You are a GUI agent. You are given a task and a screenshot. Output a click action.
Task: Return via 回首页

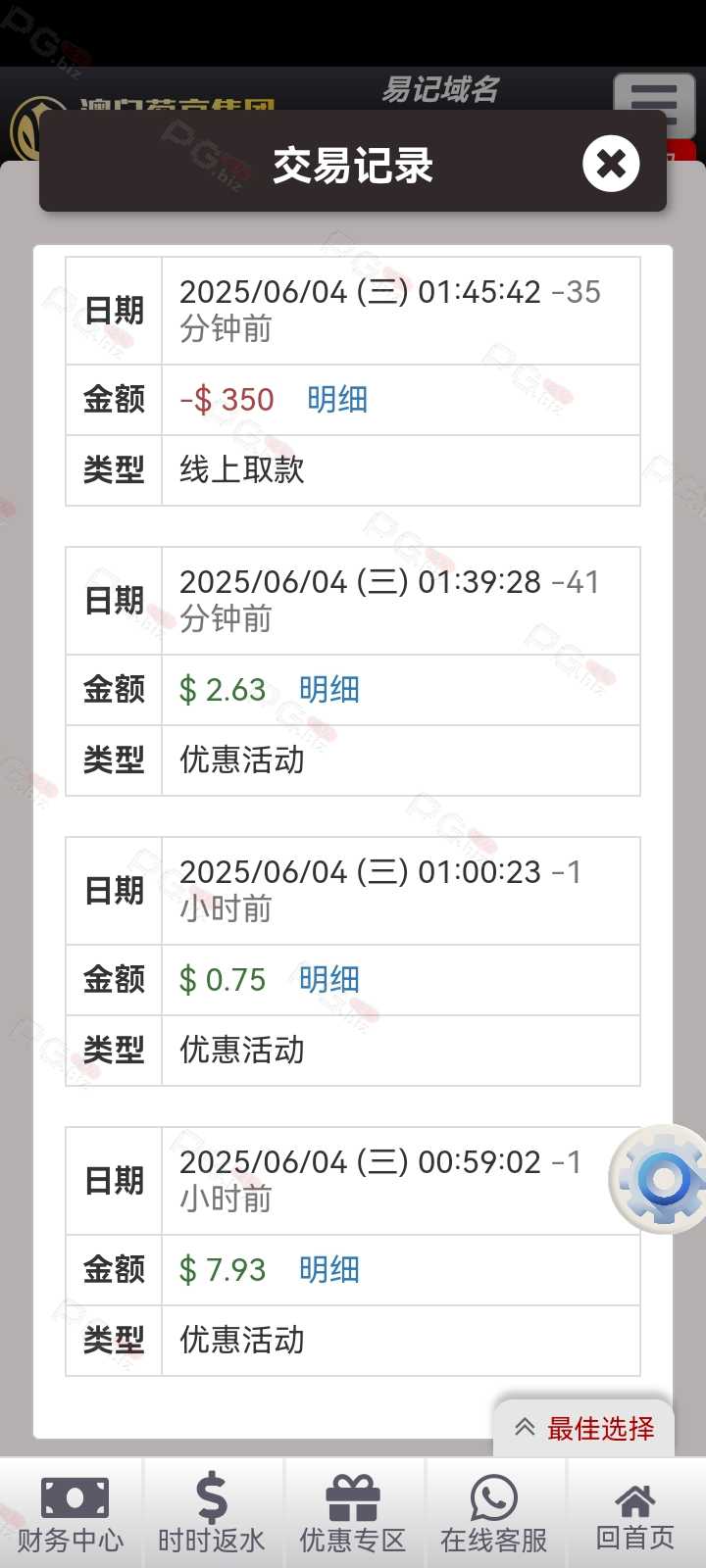pos(635,1514)
